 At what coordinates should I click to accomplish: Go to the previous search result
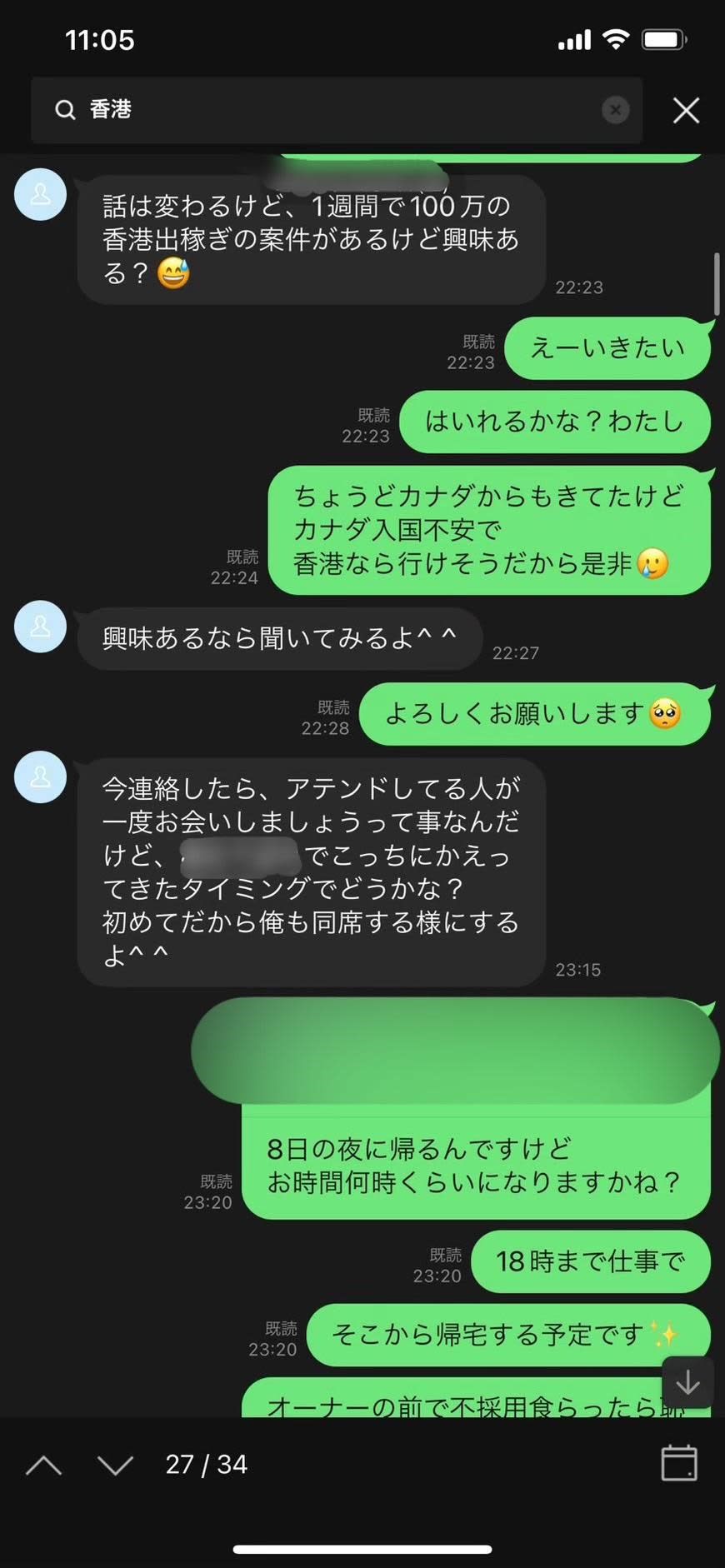pyautogui.click(x=44, y=1465)
